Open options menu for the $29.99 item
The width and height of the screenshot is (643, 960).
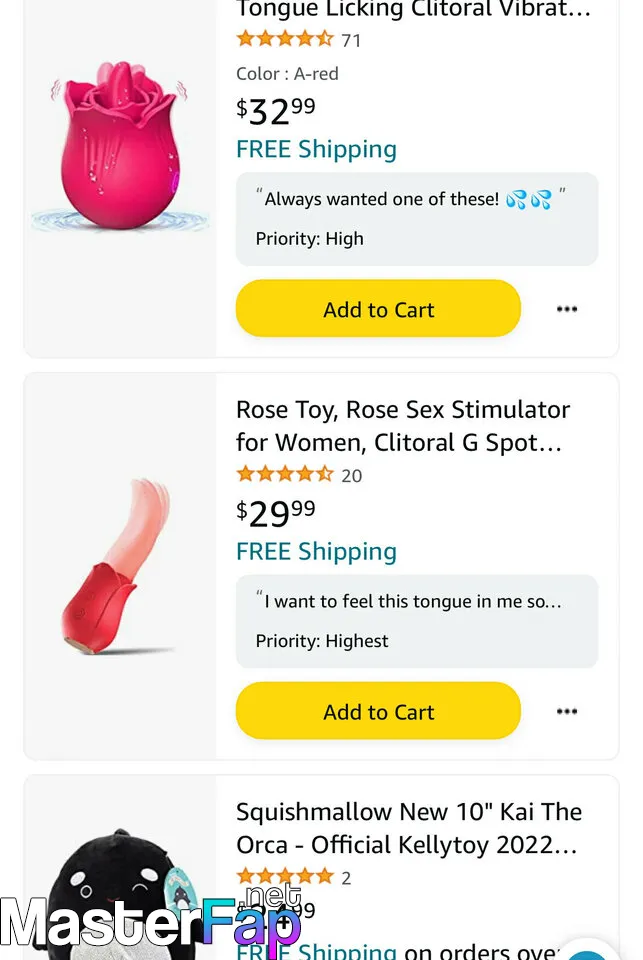(567, 711)
